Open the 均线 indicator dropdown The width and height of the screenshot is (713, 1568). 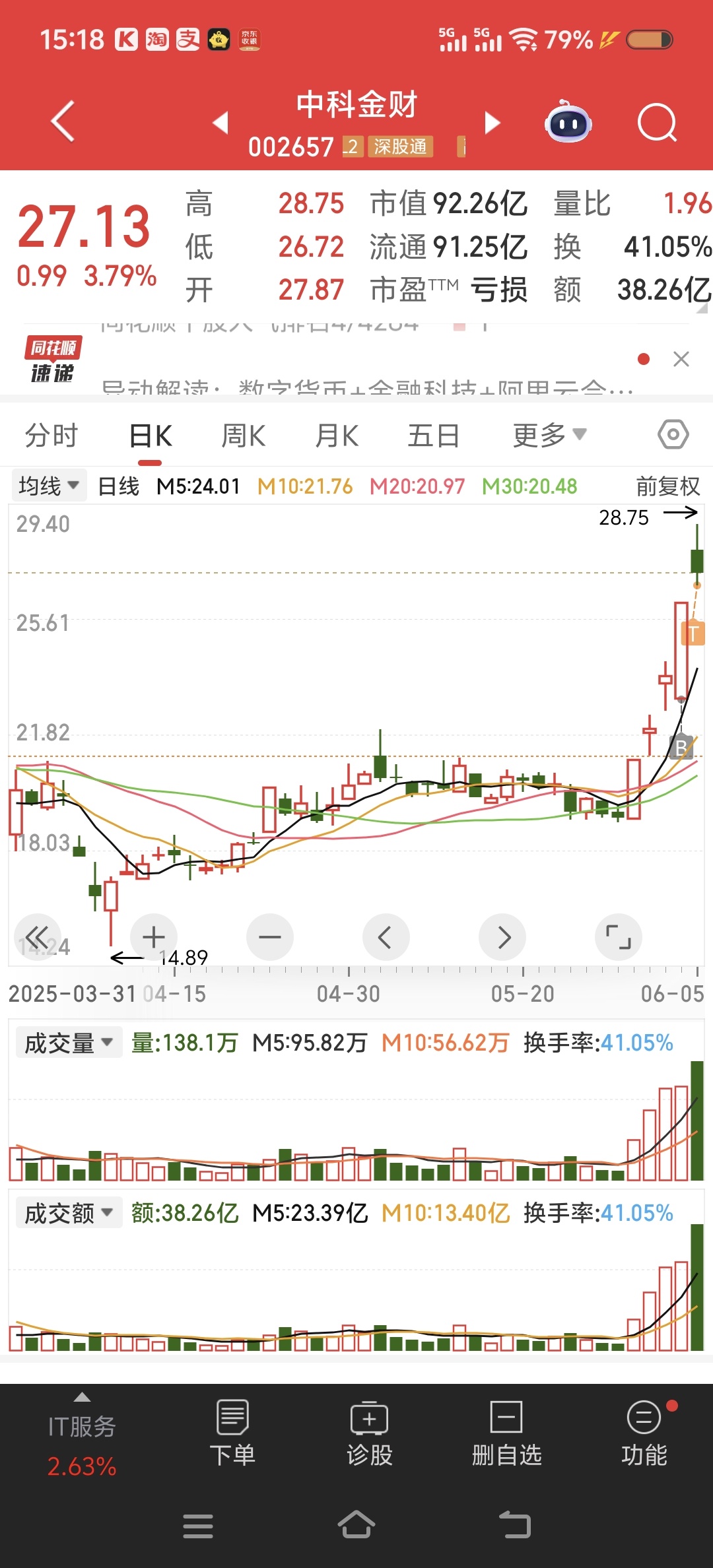(x=49, y=486)
